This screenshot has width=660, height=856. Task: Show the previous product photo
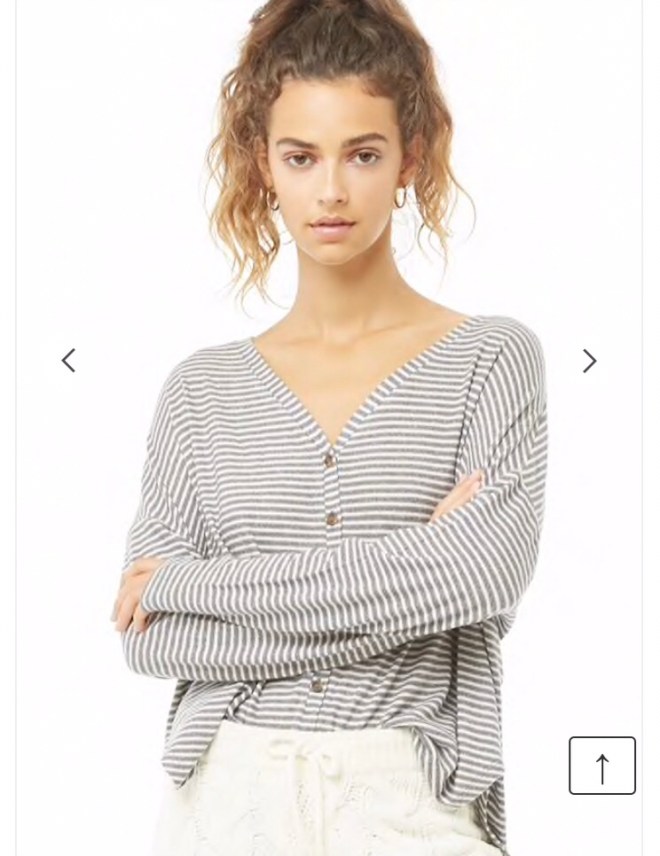(x=68, y=360)
